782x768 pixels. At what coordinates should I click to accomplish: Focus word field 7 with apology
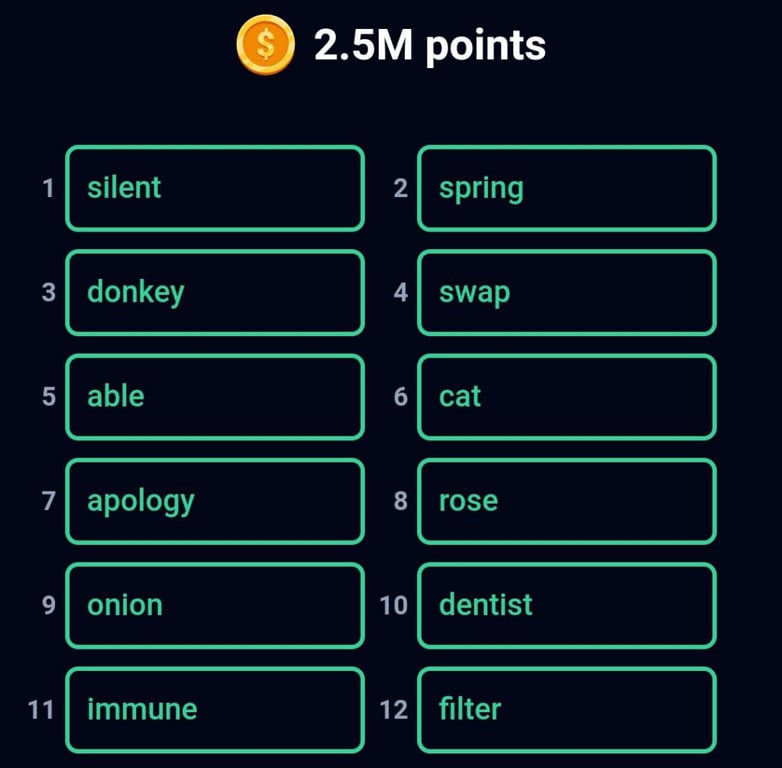(x=214, y=501)
